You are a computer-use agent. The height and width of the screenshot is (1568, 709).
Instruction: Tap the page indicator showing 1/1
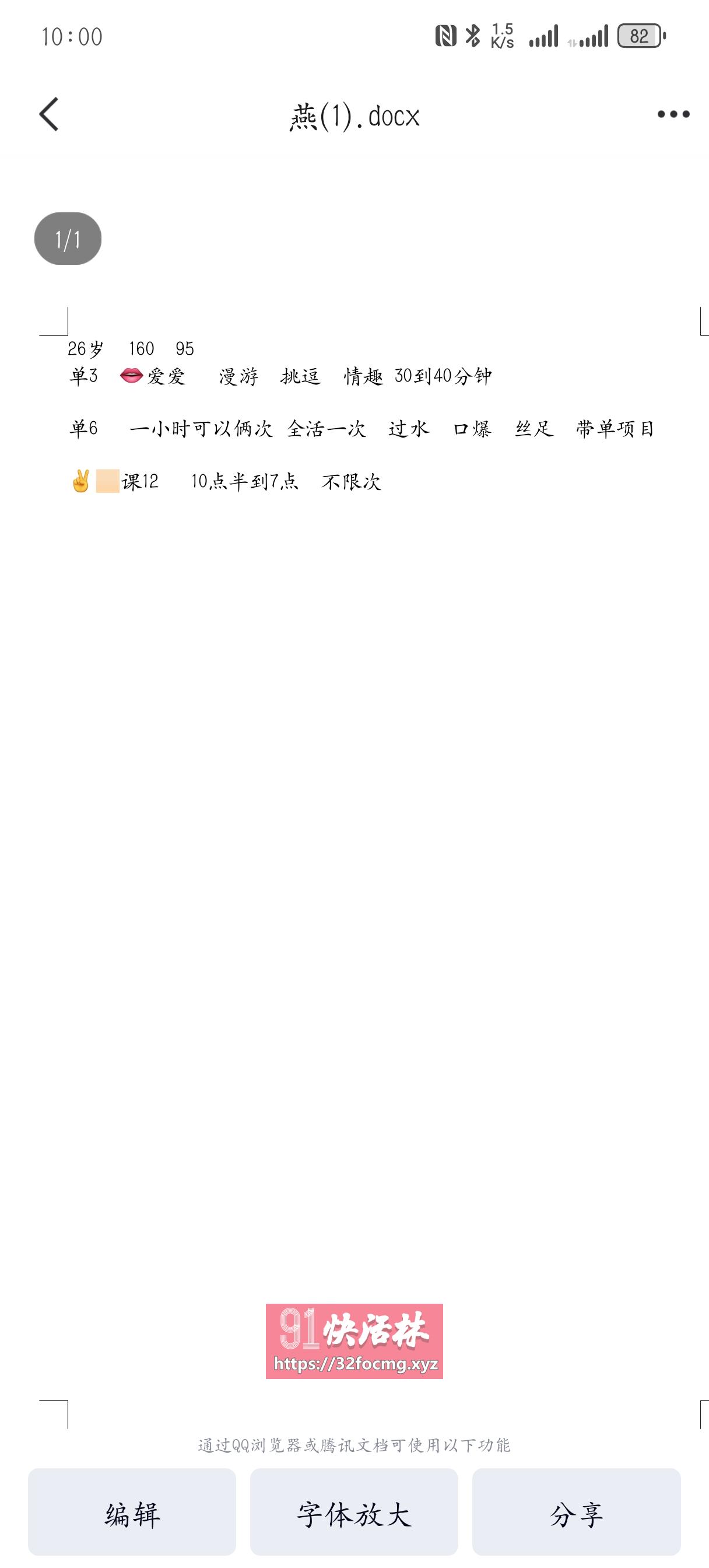(68, 239)
